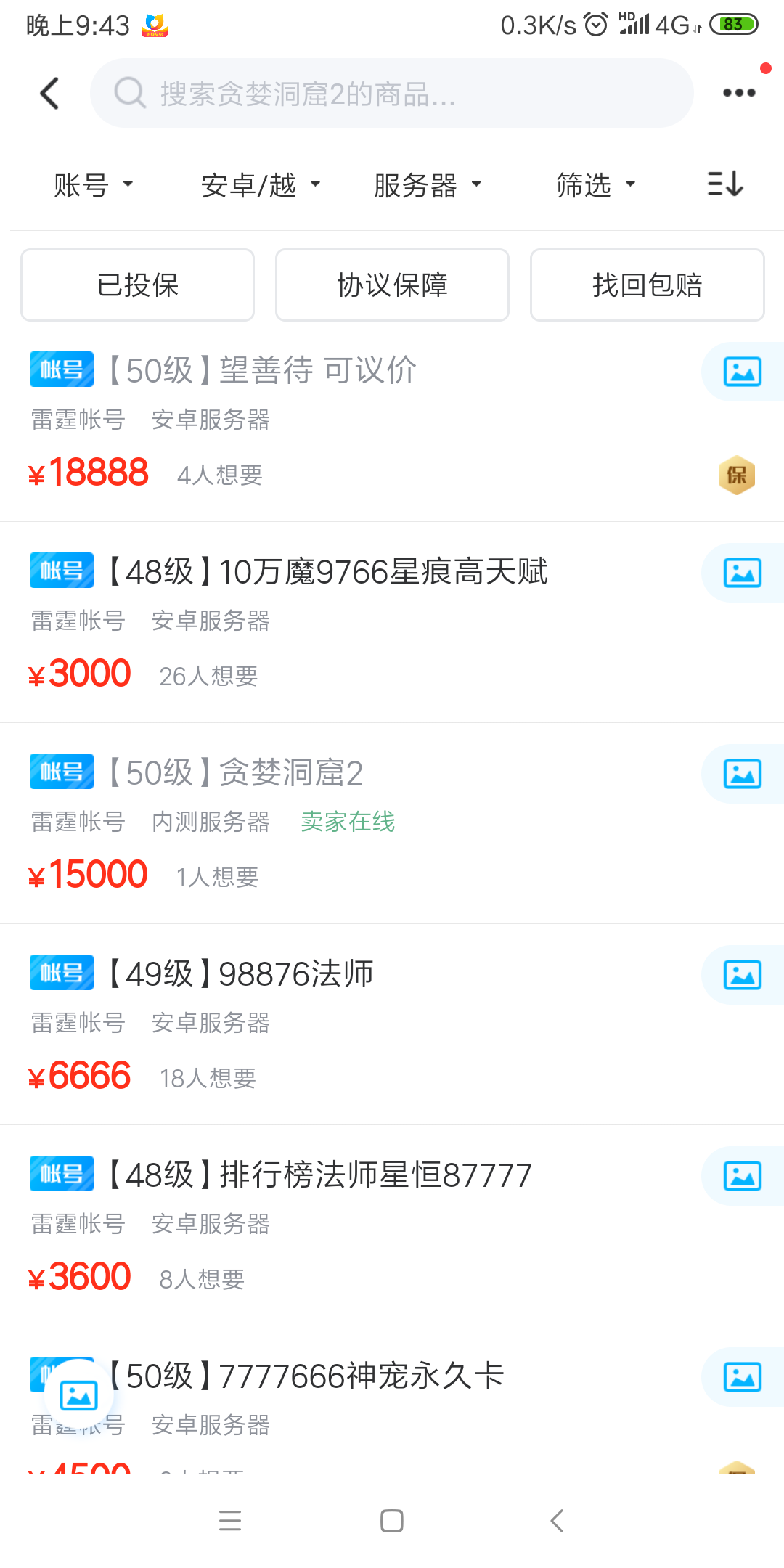Screen dimensions: 784x1568
Task: Tap the system home button
Action: pos(392,1521)
